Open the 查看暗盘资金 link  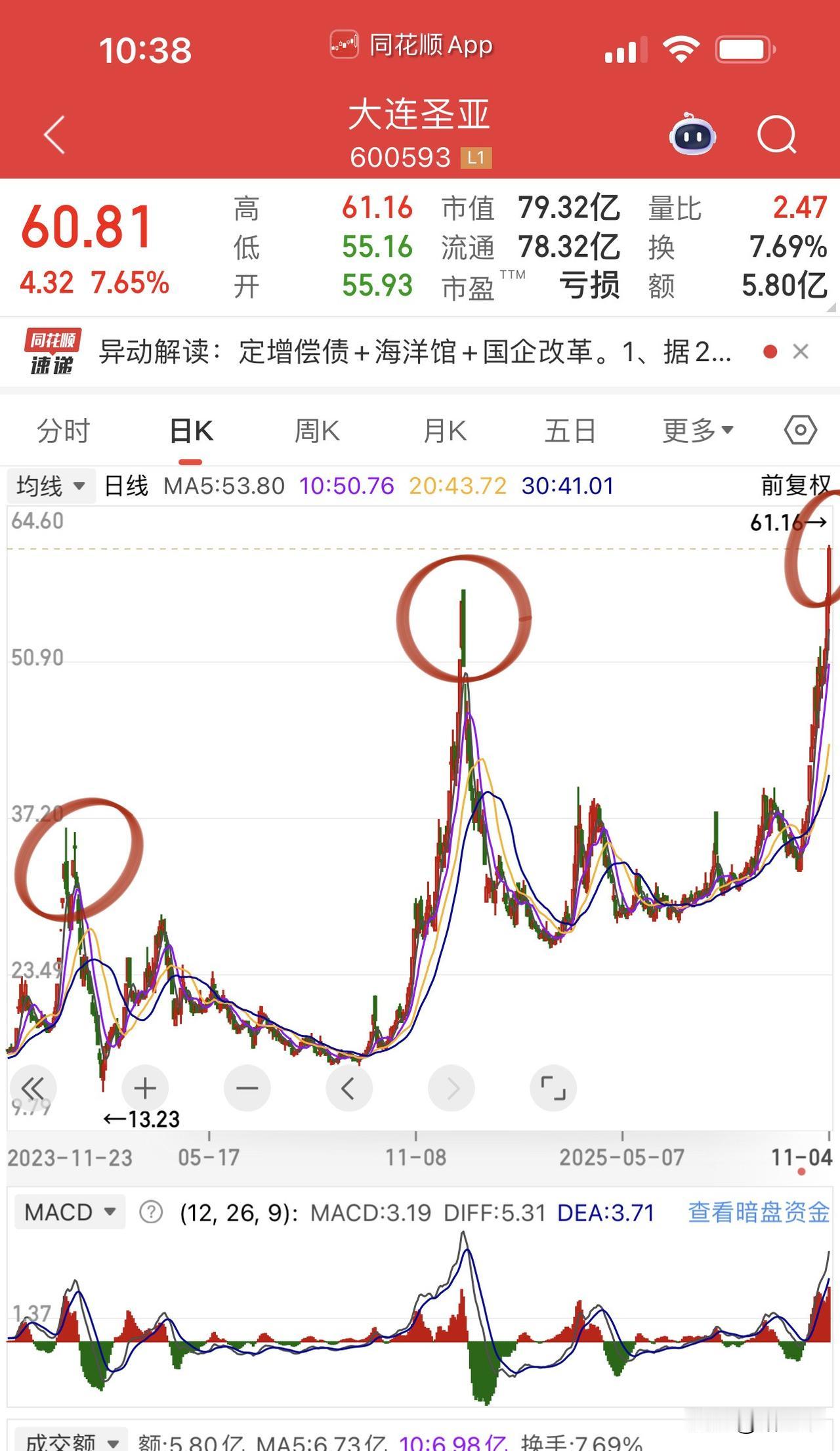pos(758,1211)
